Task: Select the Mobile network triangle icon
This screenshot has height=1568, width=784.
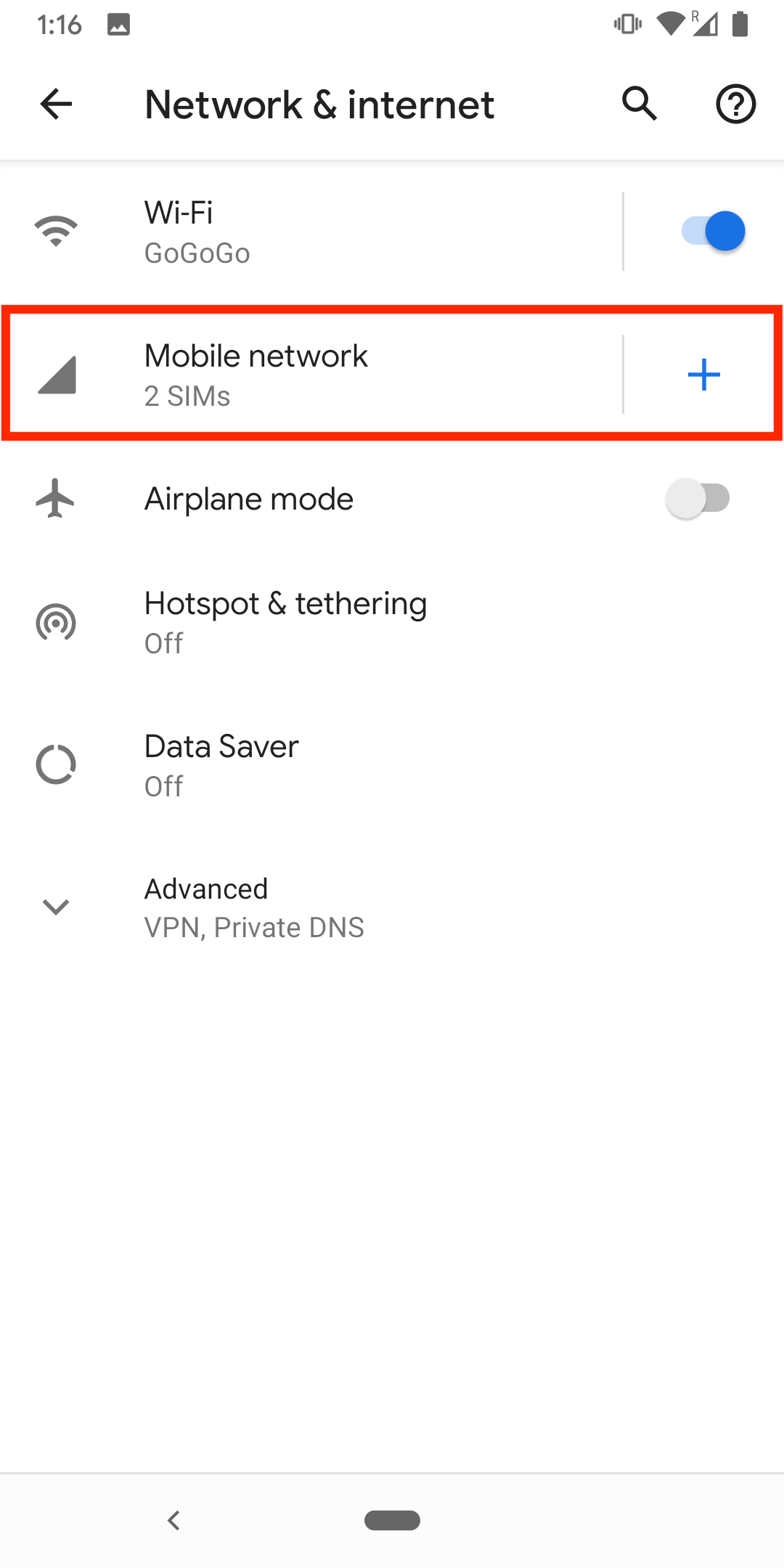Action: 55,375
